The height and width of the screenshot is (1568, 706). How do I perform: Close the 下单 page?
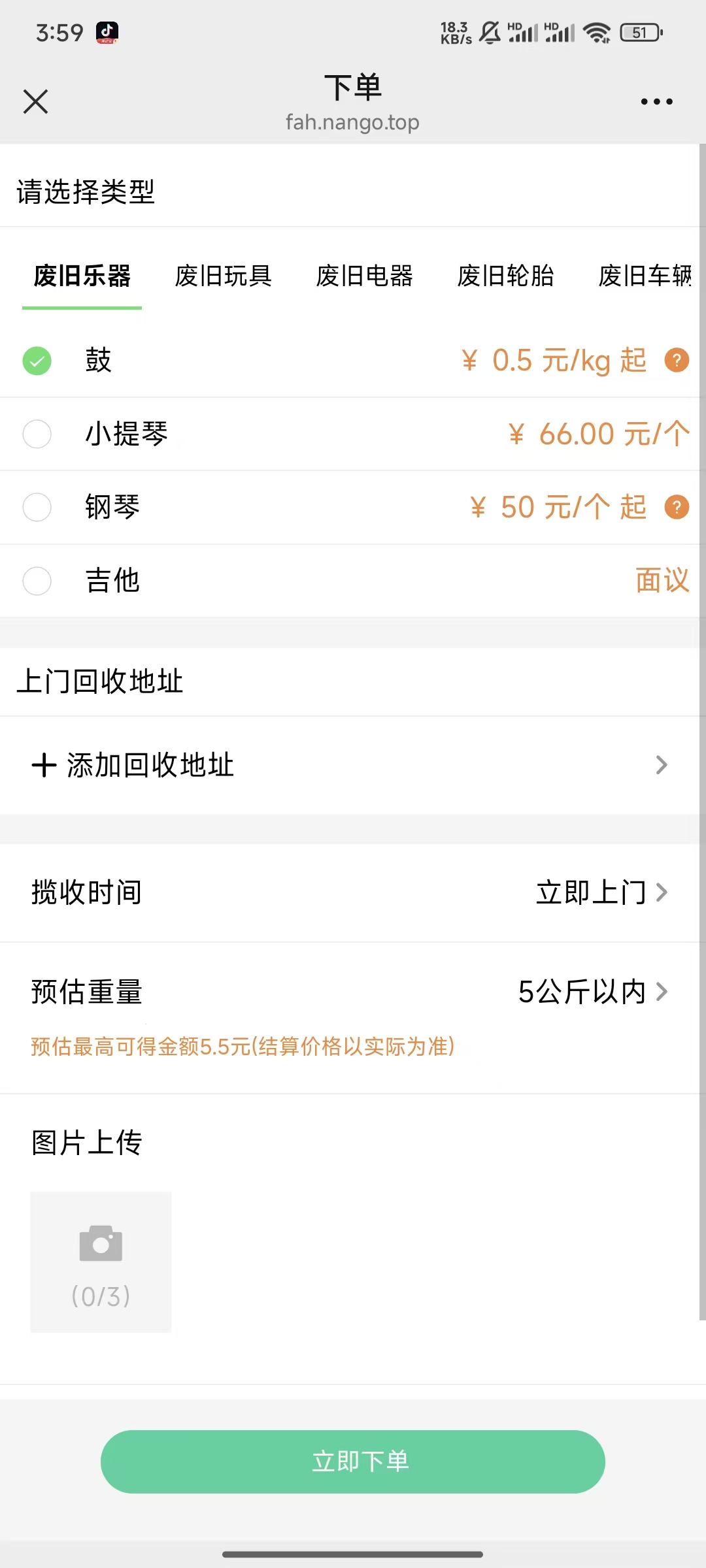point(35,102)
